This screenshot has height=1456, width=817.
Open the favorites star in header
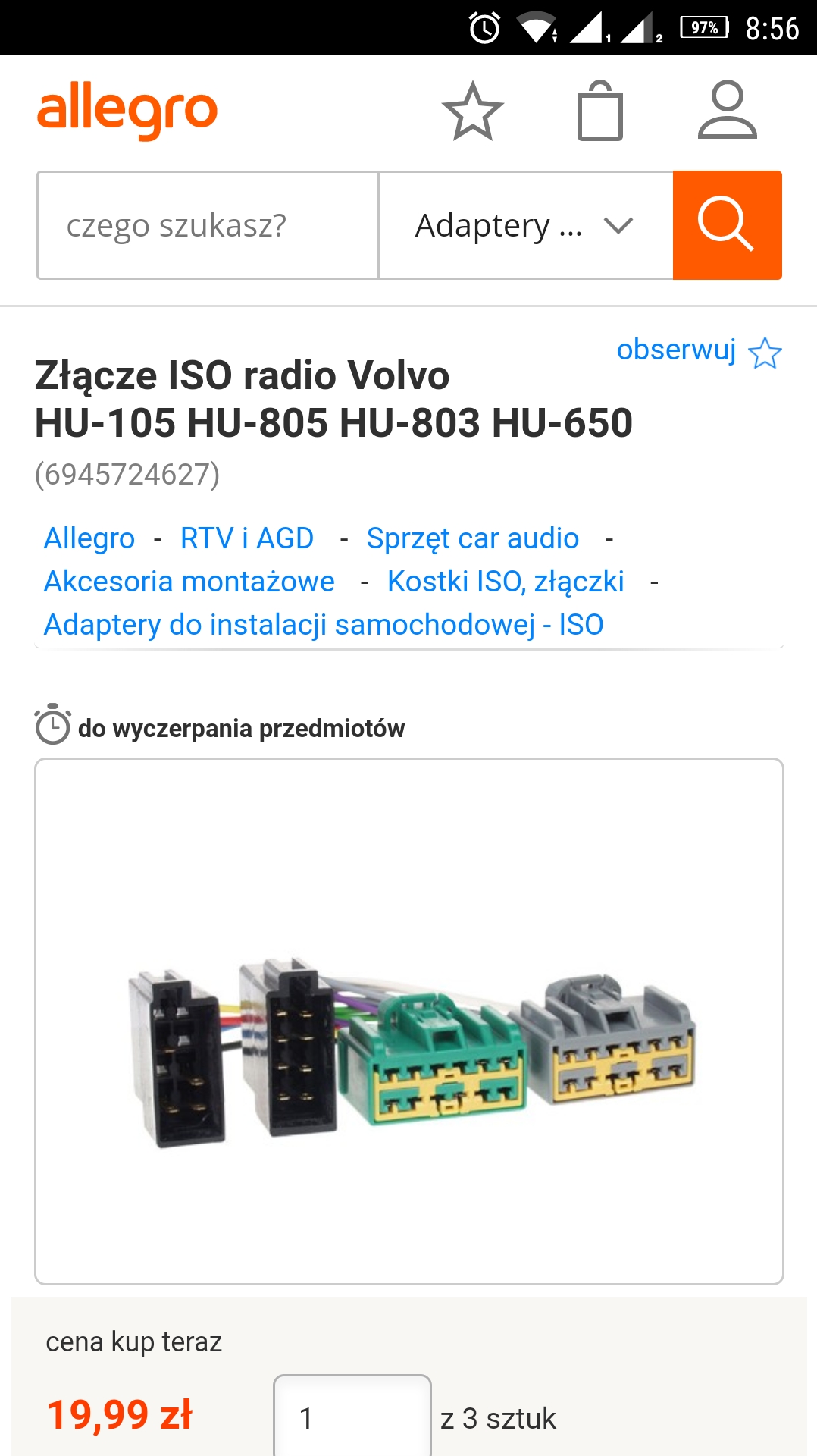coord(473,111)
